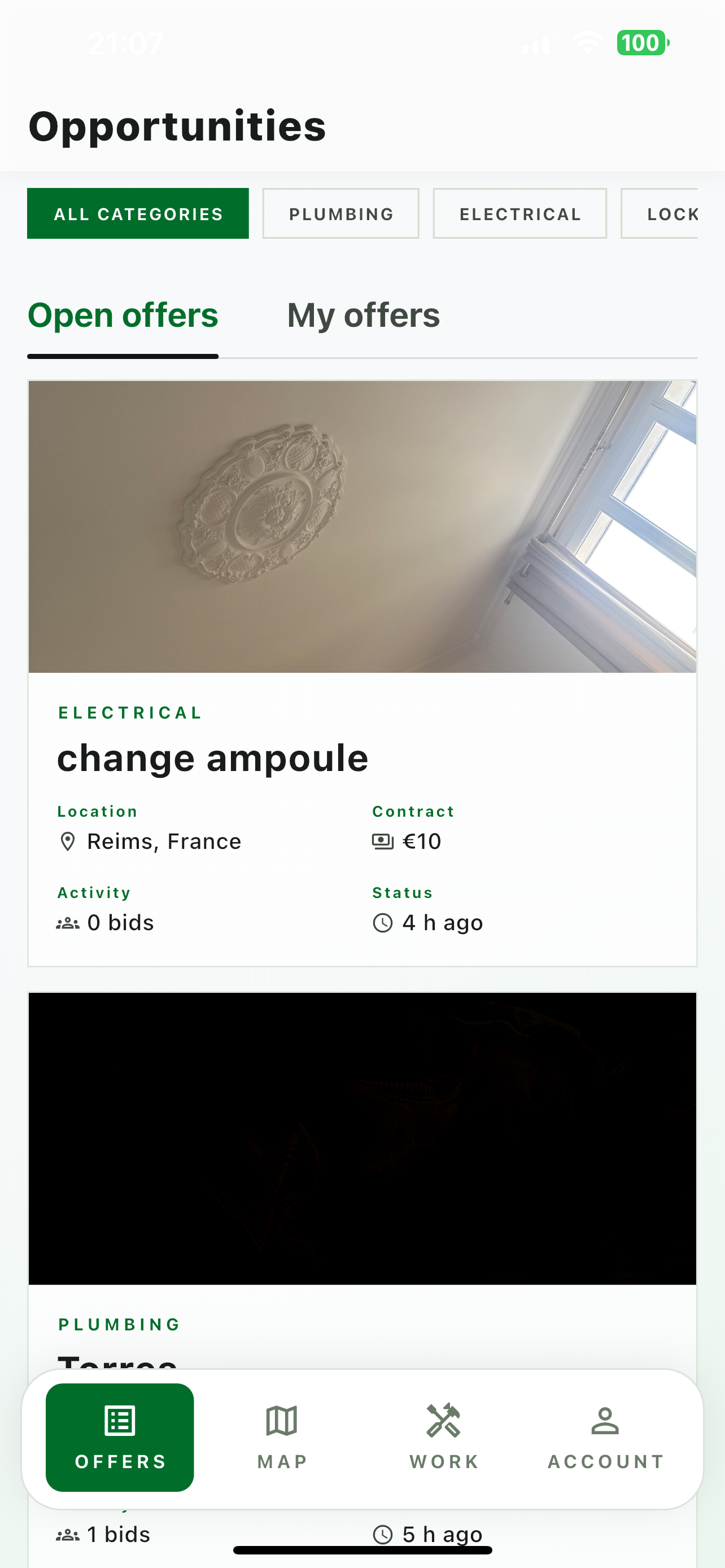Go to the Map tab
The width and height of the screenshot is (725, 1568).
[x=282, y=1438]
